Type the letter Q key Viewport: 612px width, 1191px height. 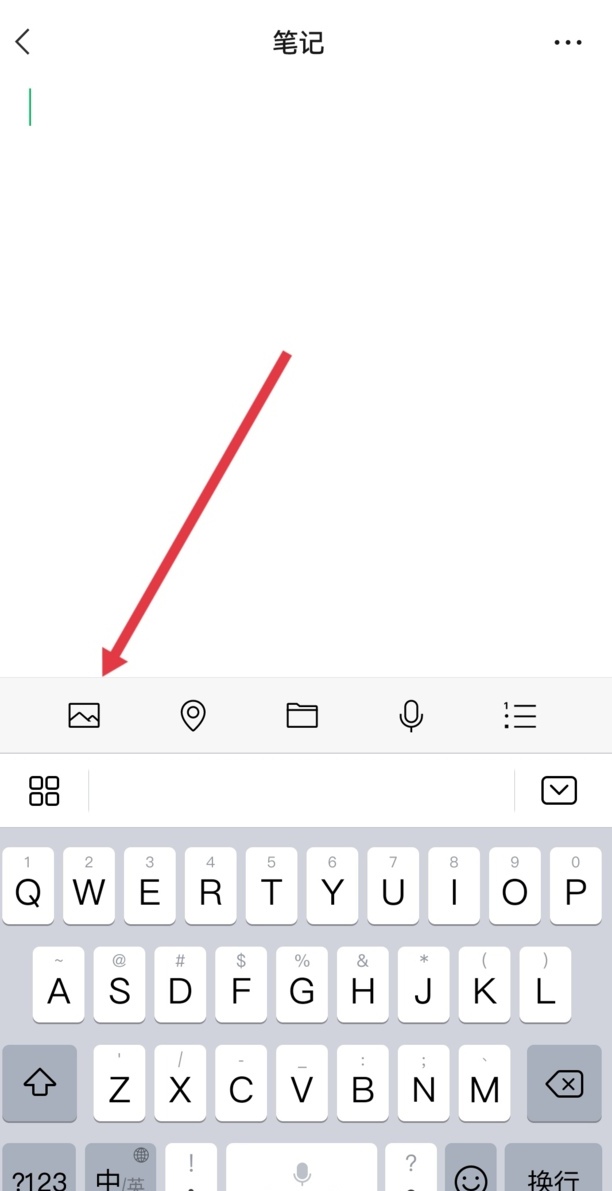click(x=28, y=886)
